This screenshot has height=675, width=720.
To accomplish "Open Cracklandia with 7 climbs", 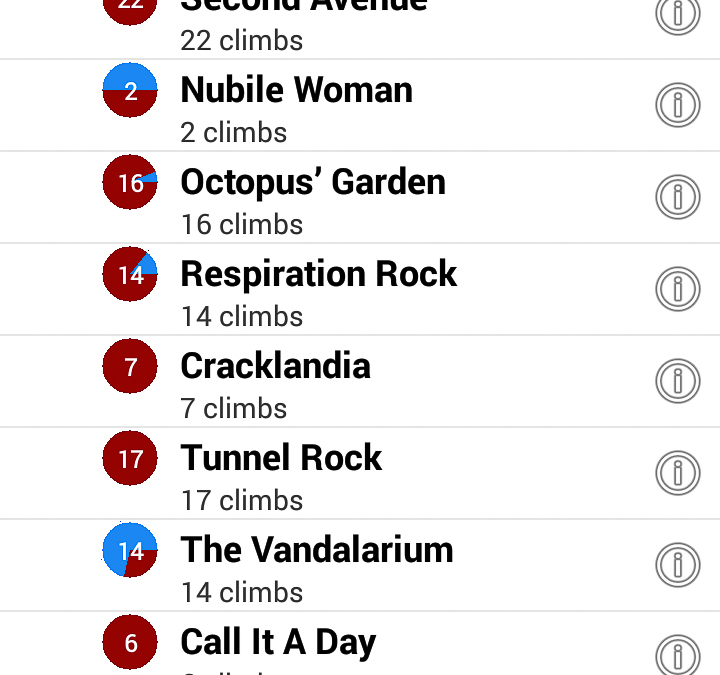I will [276, 382].
